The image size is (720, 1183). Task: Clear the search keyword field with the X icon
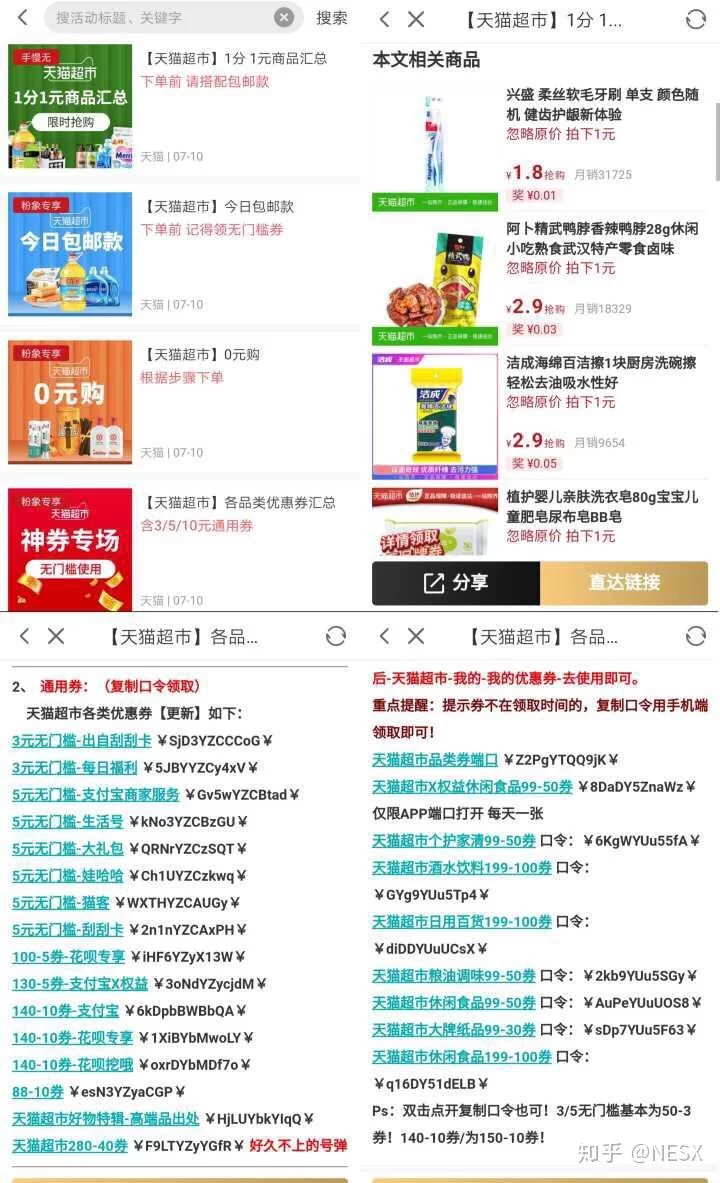tap(283, 17)
